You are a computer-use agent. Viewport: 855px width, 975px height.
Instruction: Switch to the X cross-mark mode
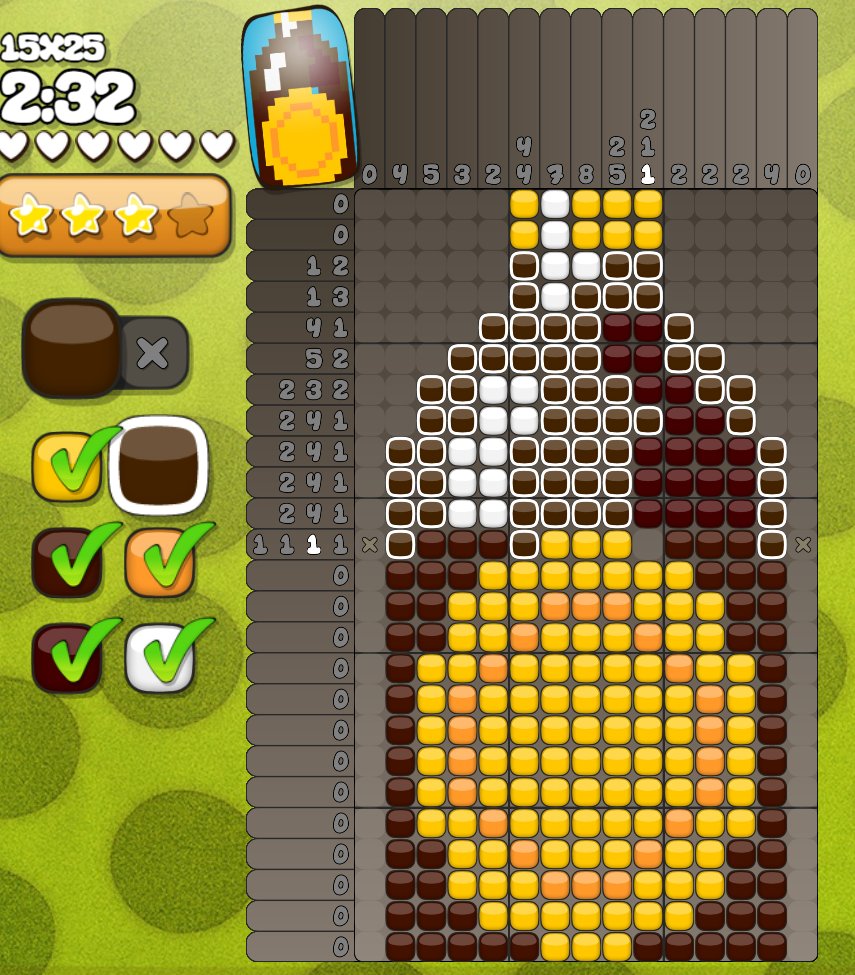click(153, 353)
